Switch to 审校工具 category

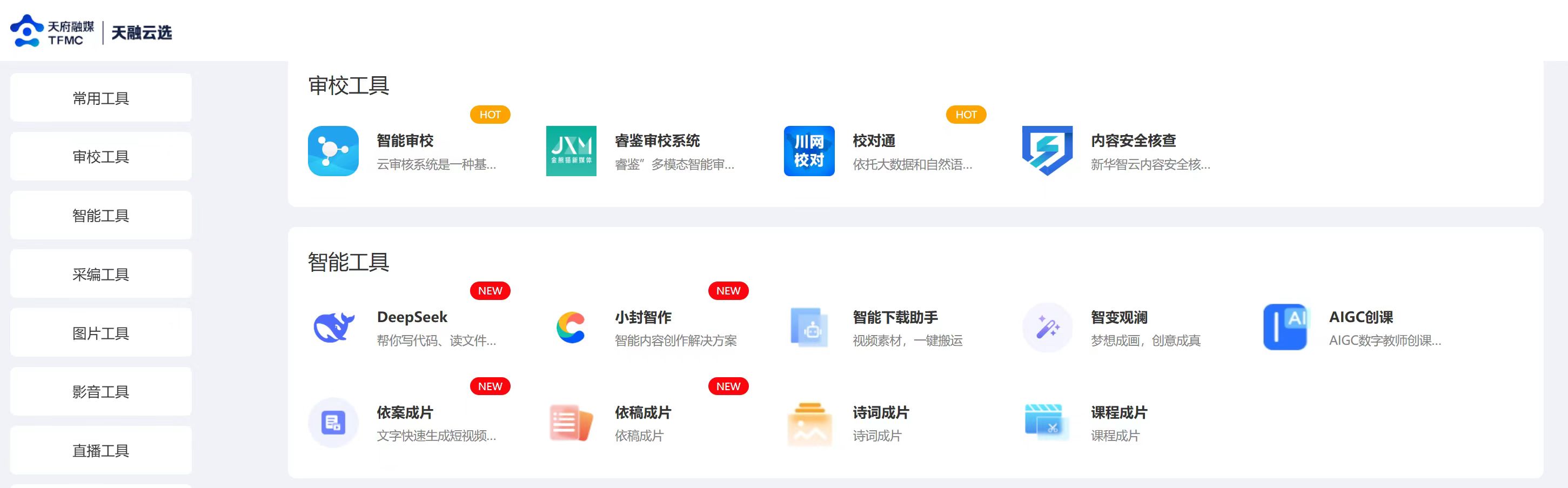click(101, 156)
